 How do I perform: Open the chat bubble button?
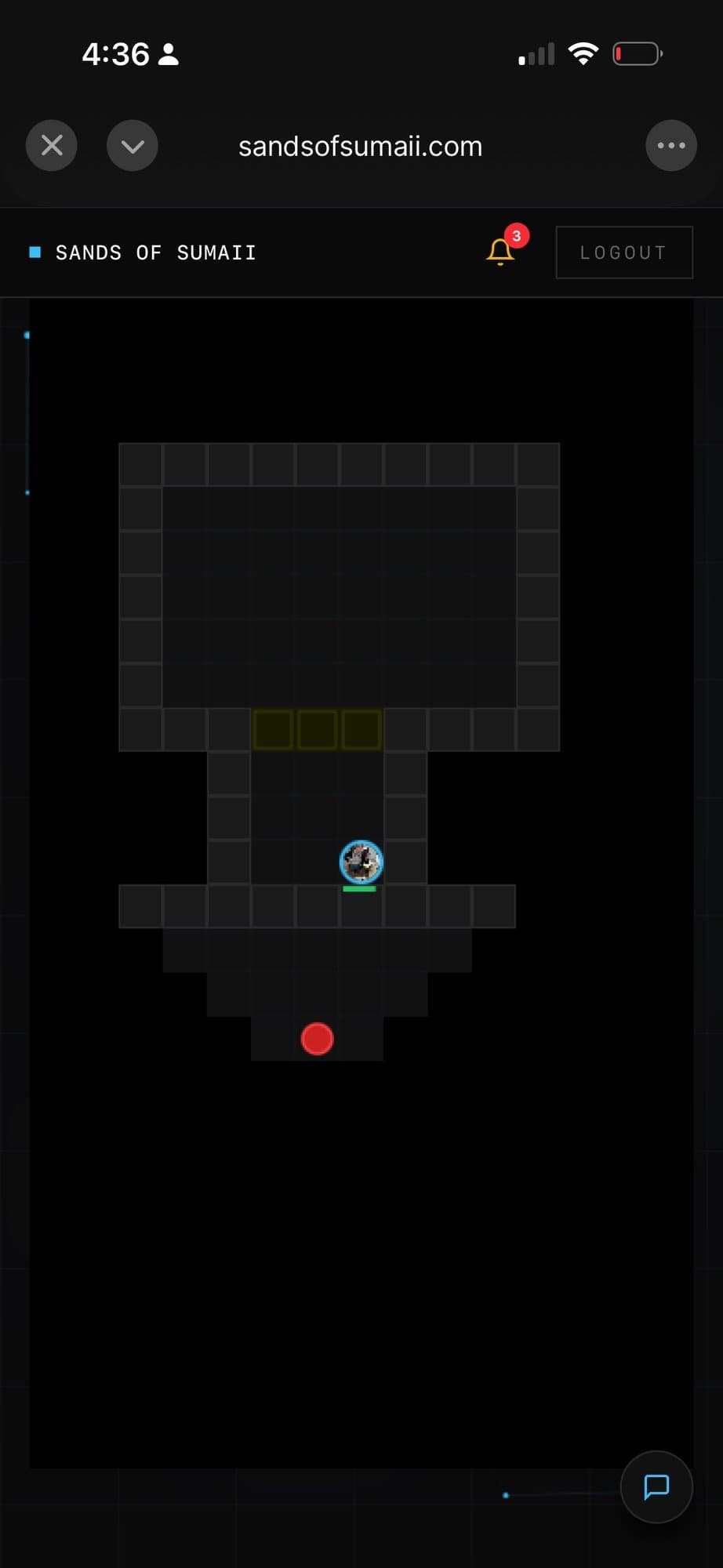click(656, 1486)
